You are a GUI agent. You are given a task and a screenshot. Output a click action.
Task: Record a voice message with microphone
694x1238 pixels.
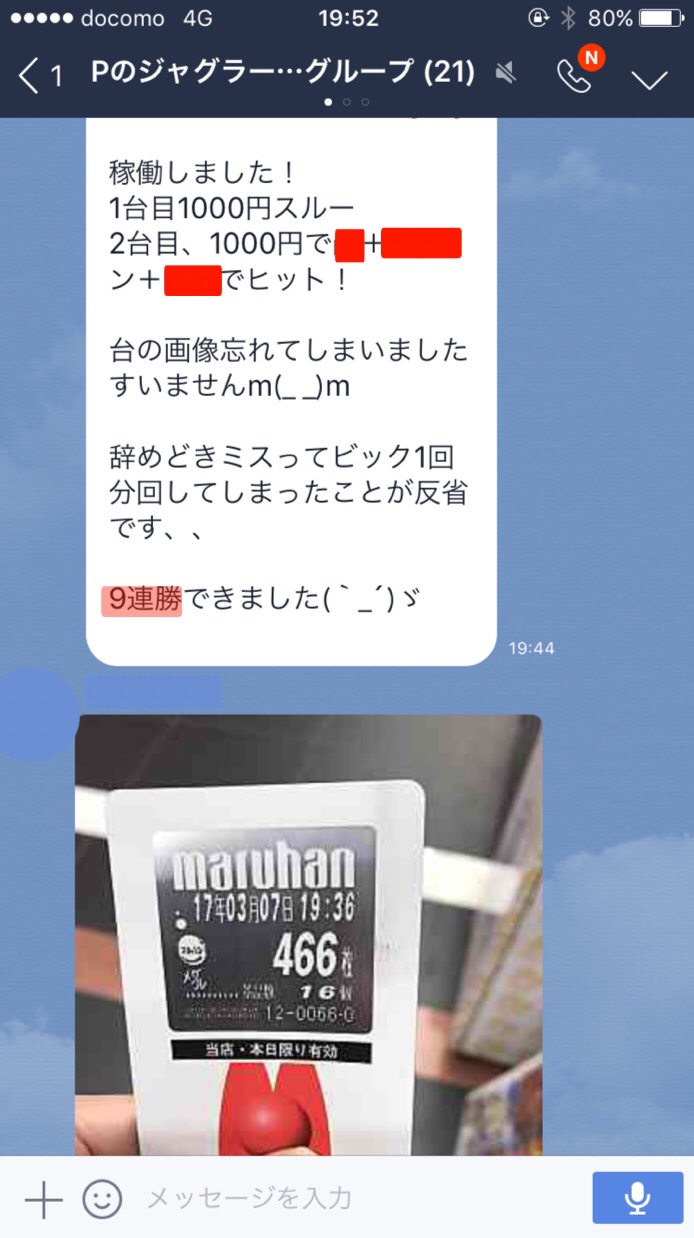point(637,1198)
